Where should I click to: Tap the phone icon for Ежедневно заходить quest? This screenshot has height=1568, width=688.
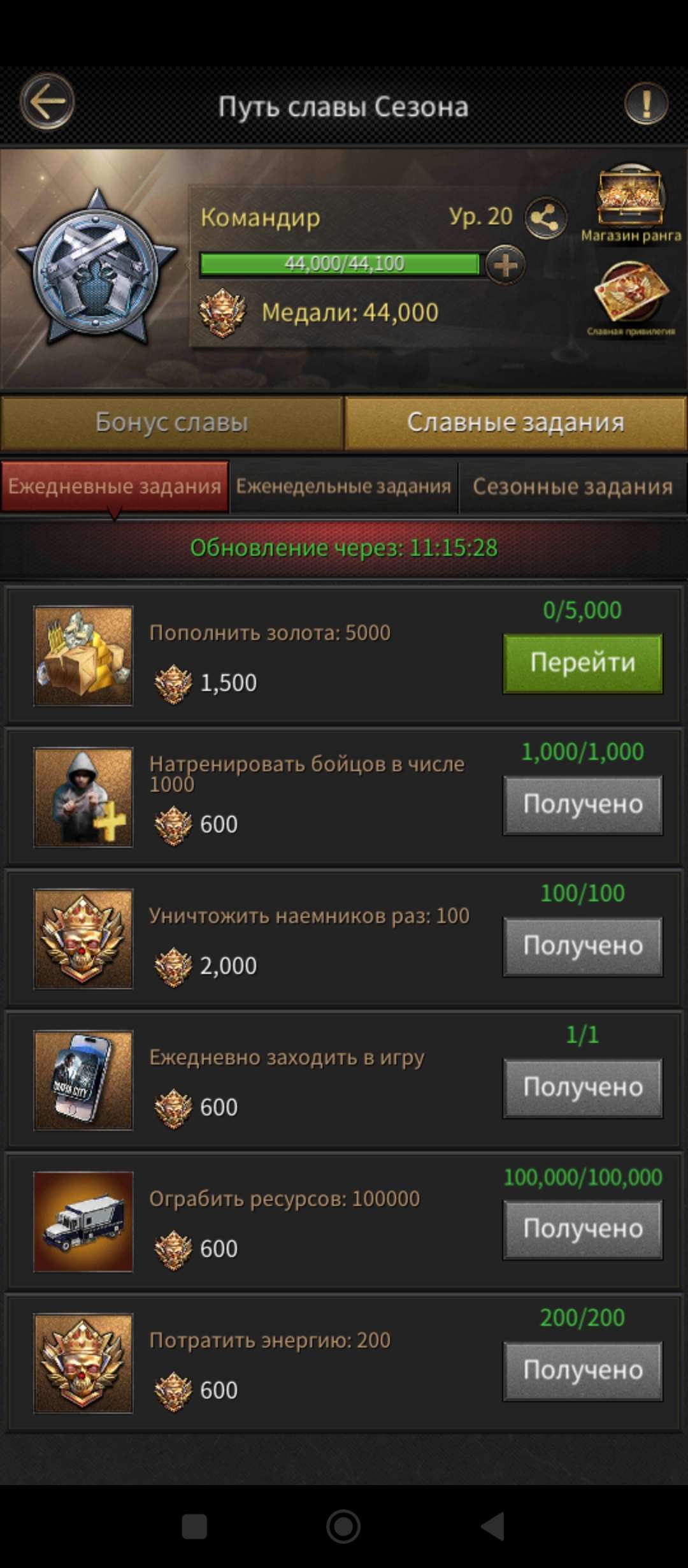(83, 1078)
